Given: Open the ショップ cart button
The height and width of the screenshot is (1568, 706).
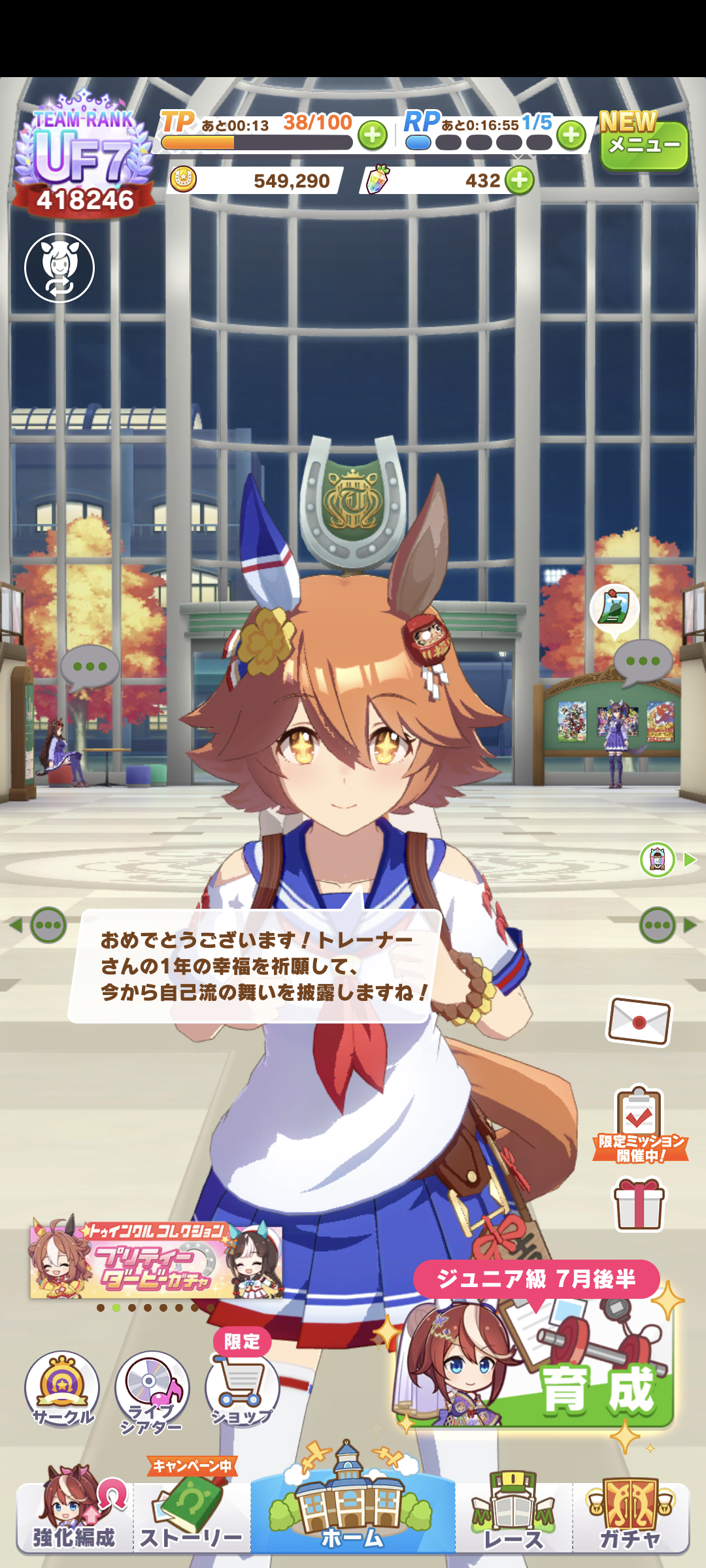Looking at the screenshot, I should click(x=242, y=1390).
